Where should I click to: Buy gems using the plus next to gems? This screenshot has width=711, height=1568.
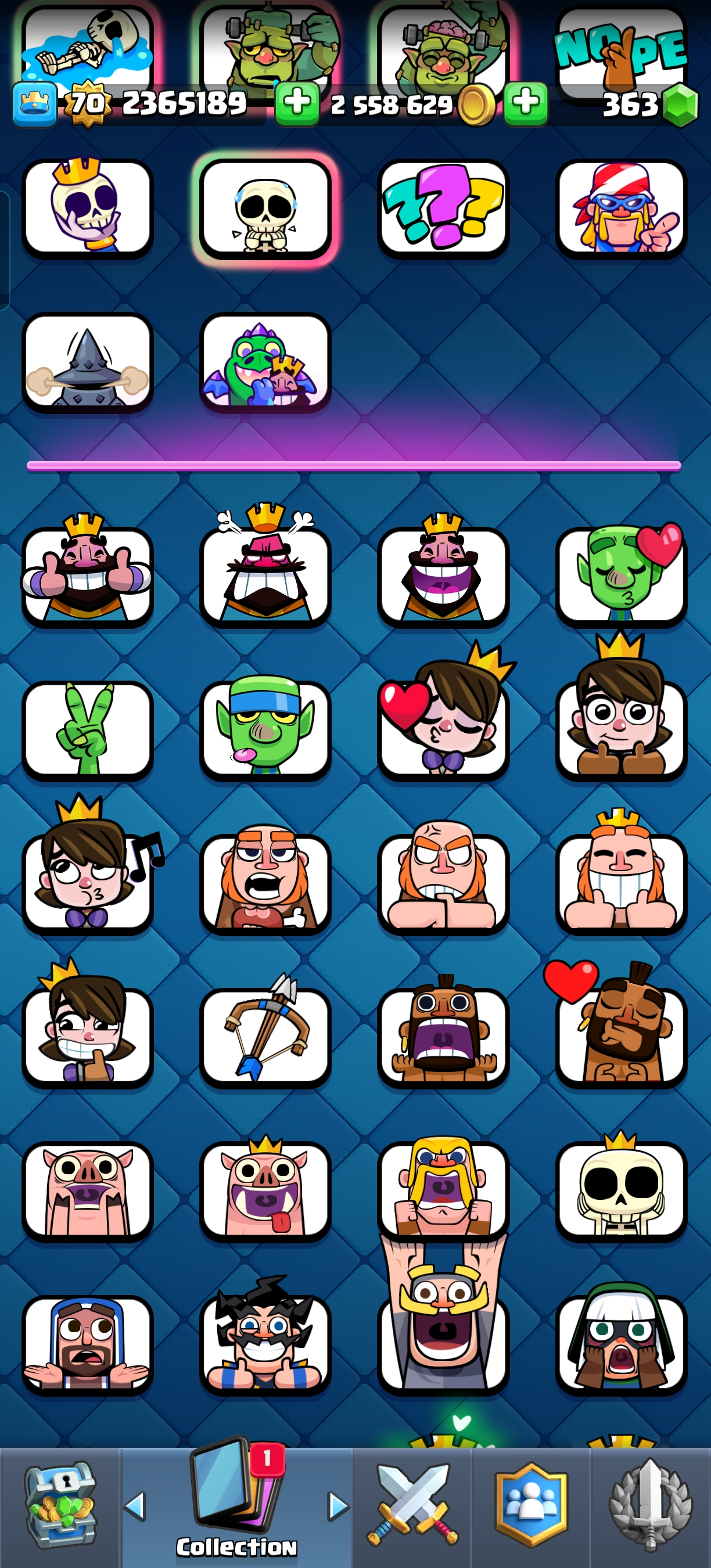coord(525,103)
